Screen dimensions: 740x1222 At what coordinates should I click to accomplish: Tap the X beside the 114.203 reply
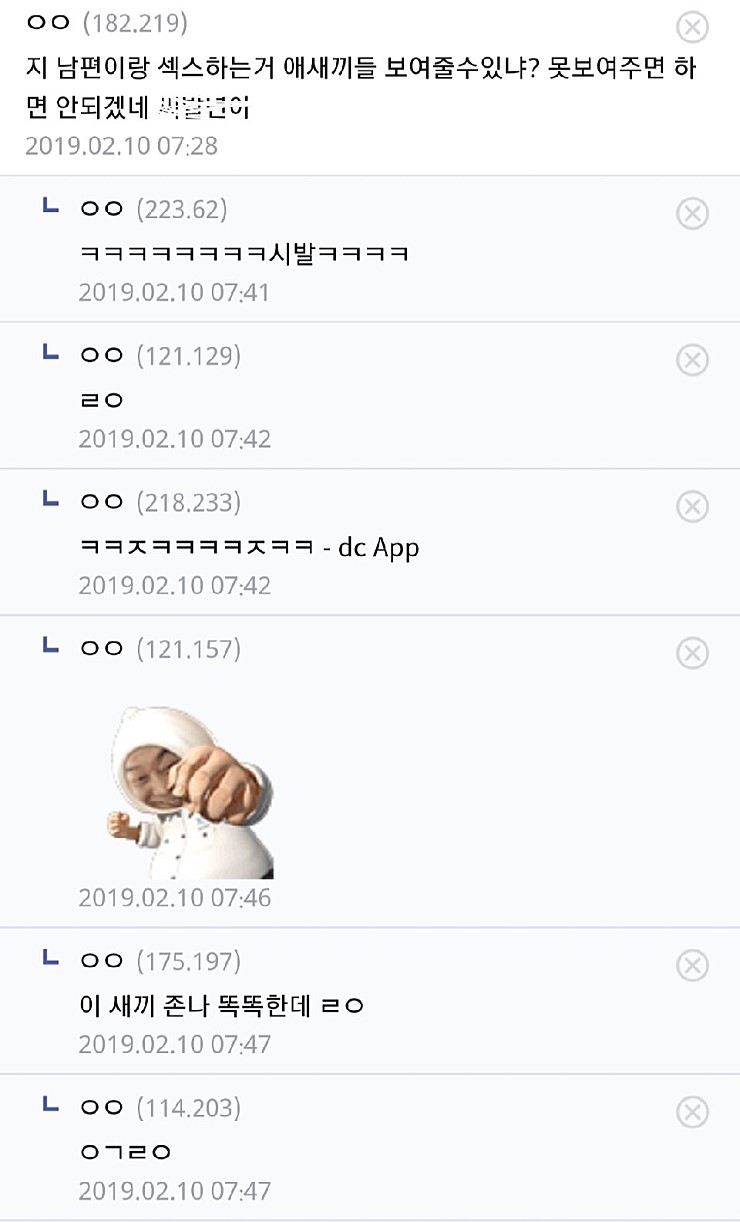pos(692,1111)
